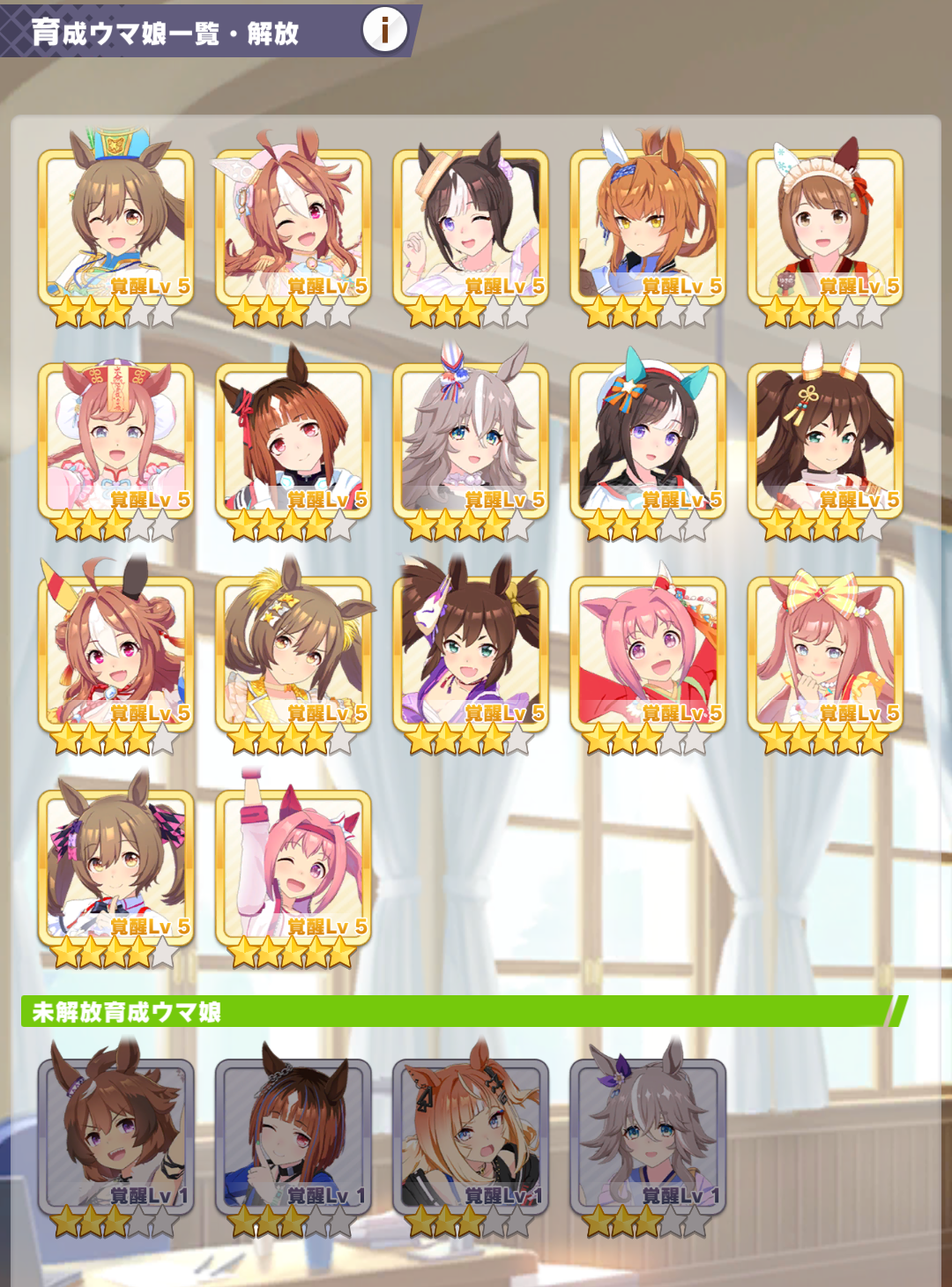Open the locked girl with blue-streaked dark hair
Screen dimensions: 952x1287
294,1135
